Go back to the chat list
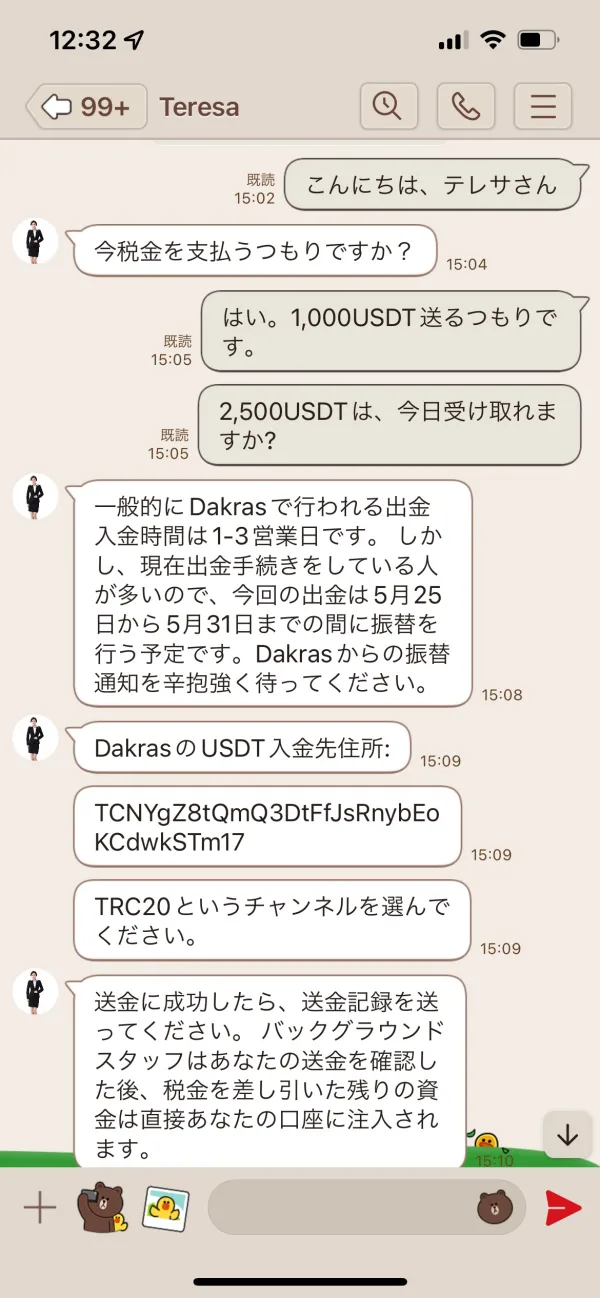This screenshot has height=1298, width=600. pos(86,106)
